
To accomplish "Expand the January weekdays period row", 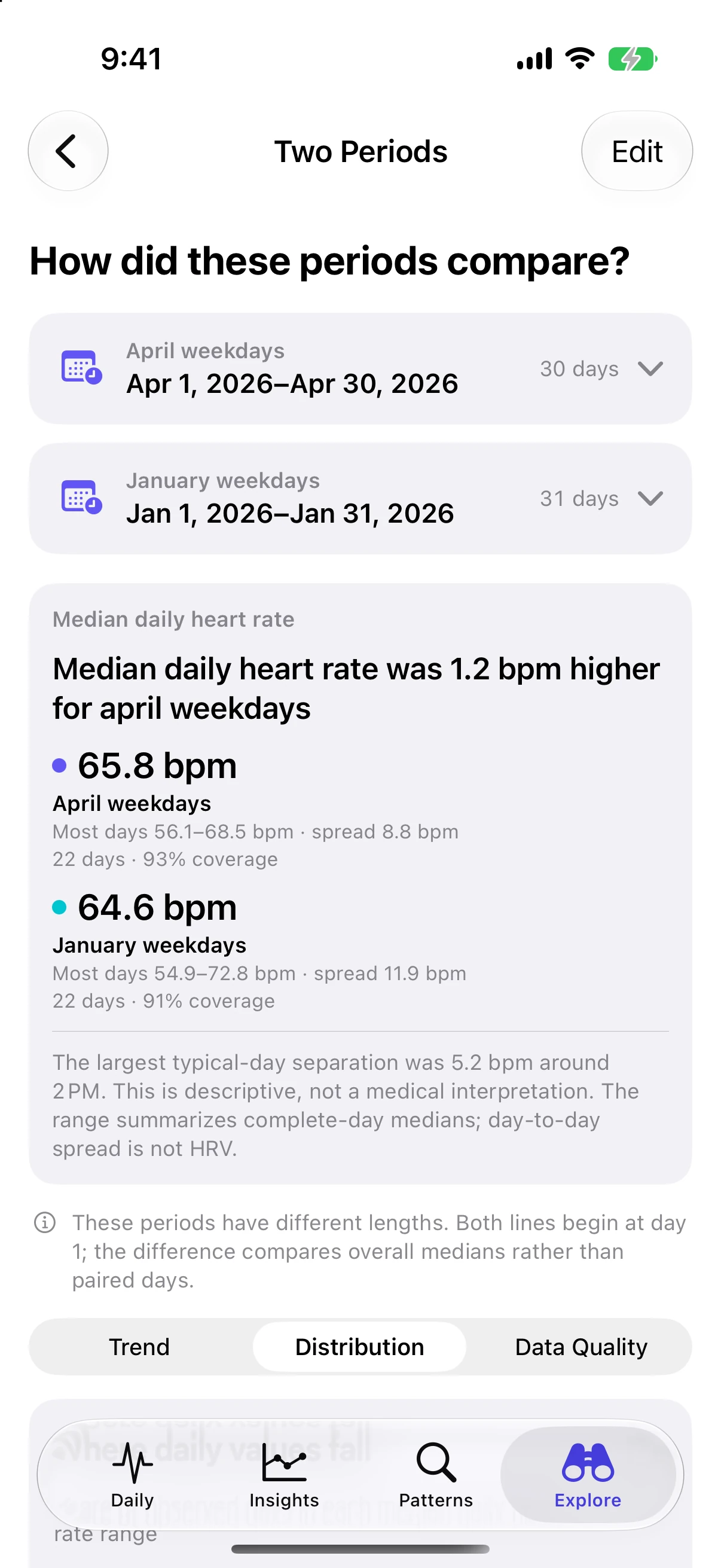I will pyautogui.click(x=360, y=499).
